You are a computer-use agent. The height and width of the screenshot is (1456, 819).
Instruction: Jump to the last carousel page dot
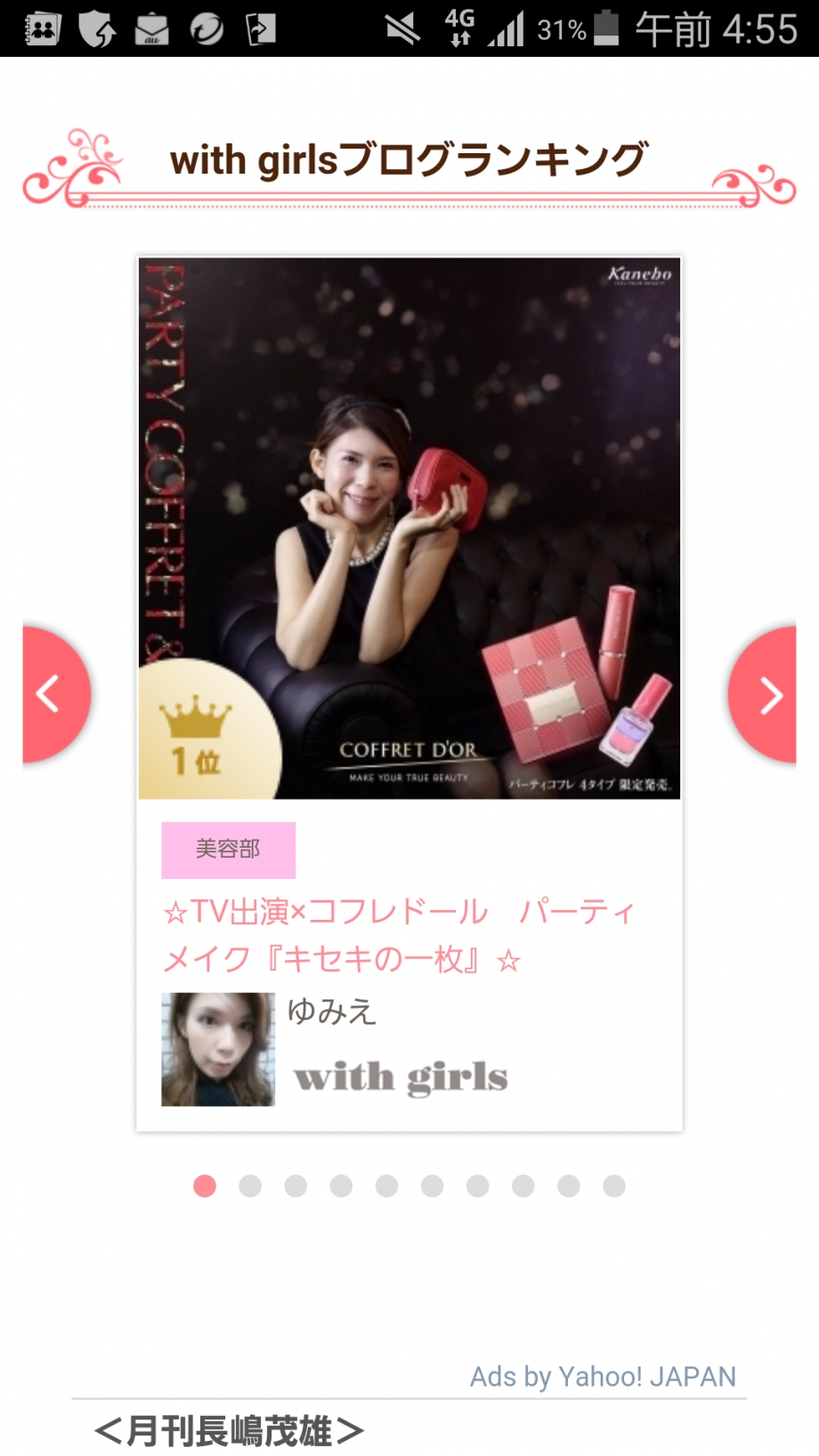[x=614, y=1186]
